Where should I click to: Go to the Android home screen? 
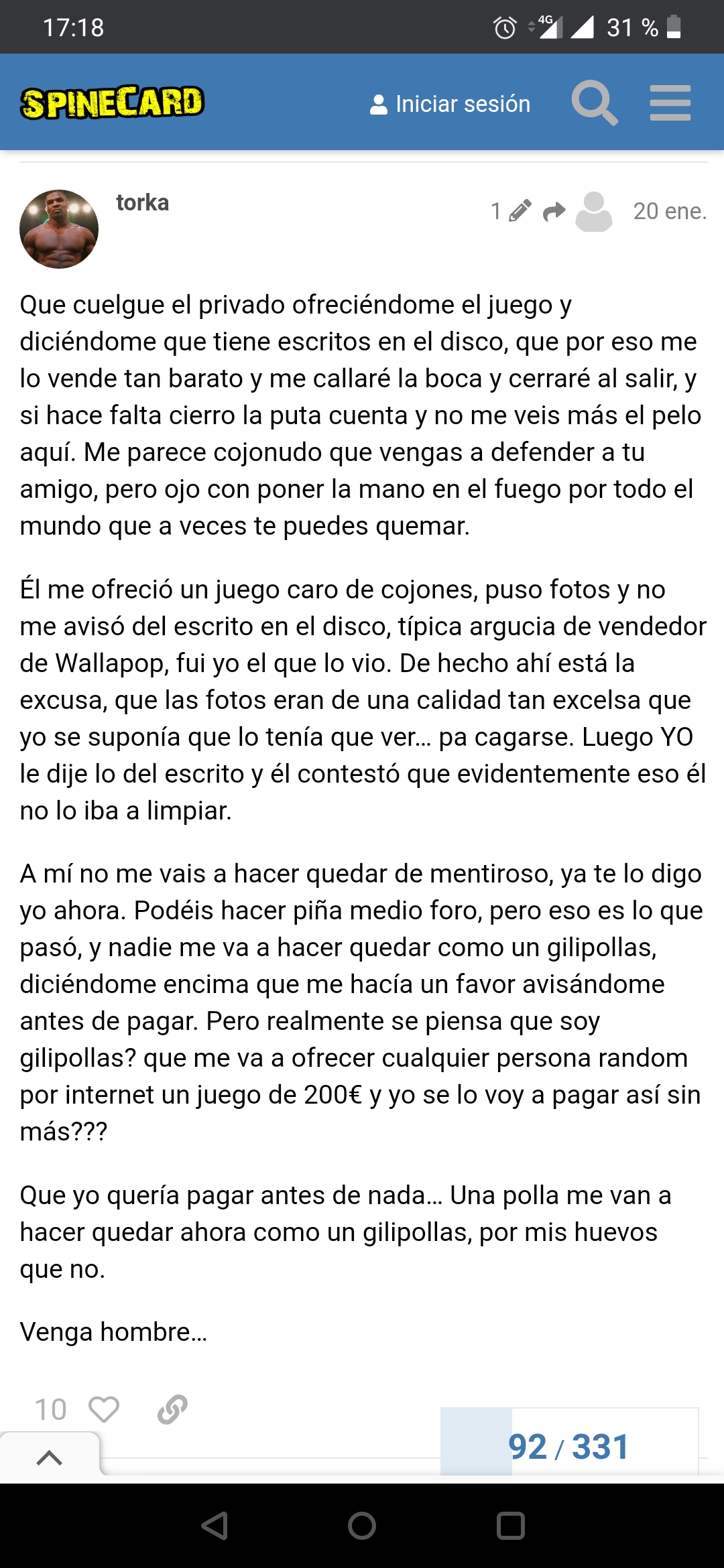(362, 1526)
